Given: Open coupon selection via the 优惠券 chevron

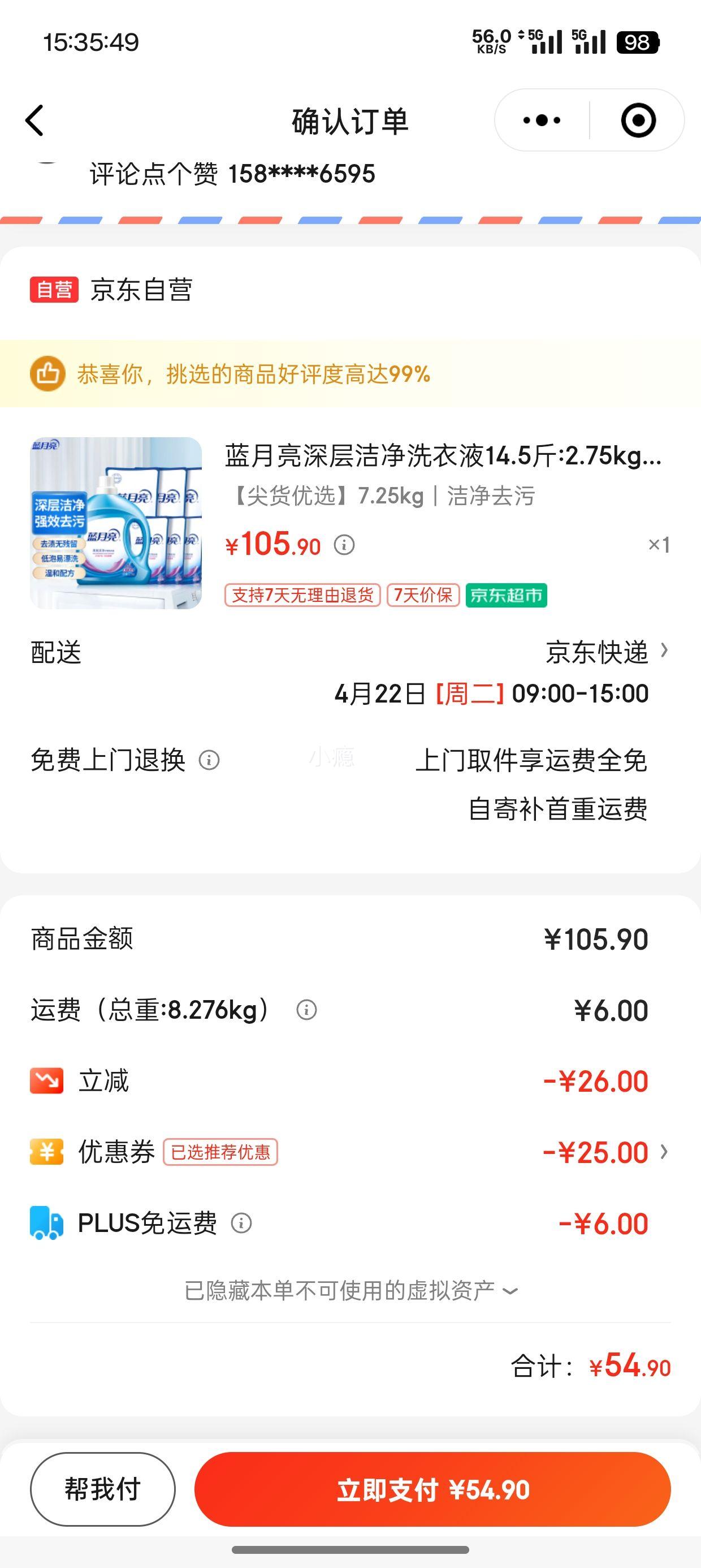Looking at the screenshot, I should pyautogui.click(x=663, y=1152).
